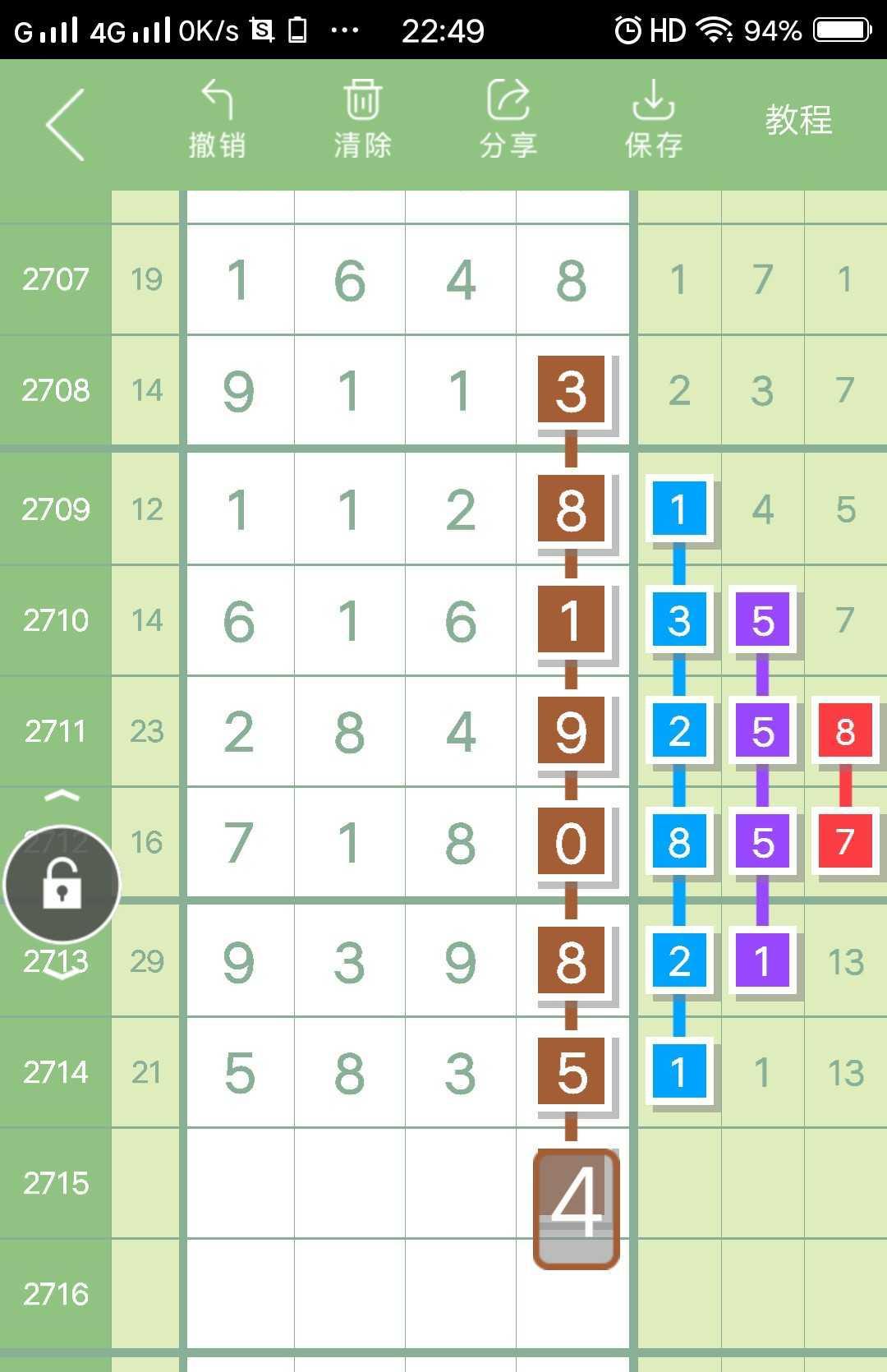Viewport: 887px width, 1372px height.
Task: Tap the blue 1 in row 2709
Action: tap(678, 509)
